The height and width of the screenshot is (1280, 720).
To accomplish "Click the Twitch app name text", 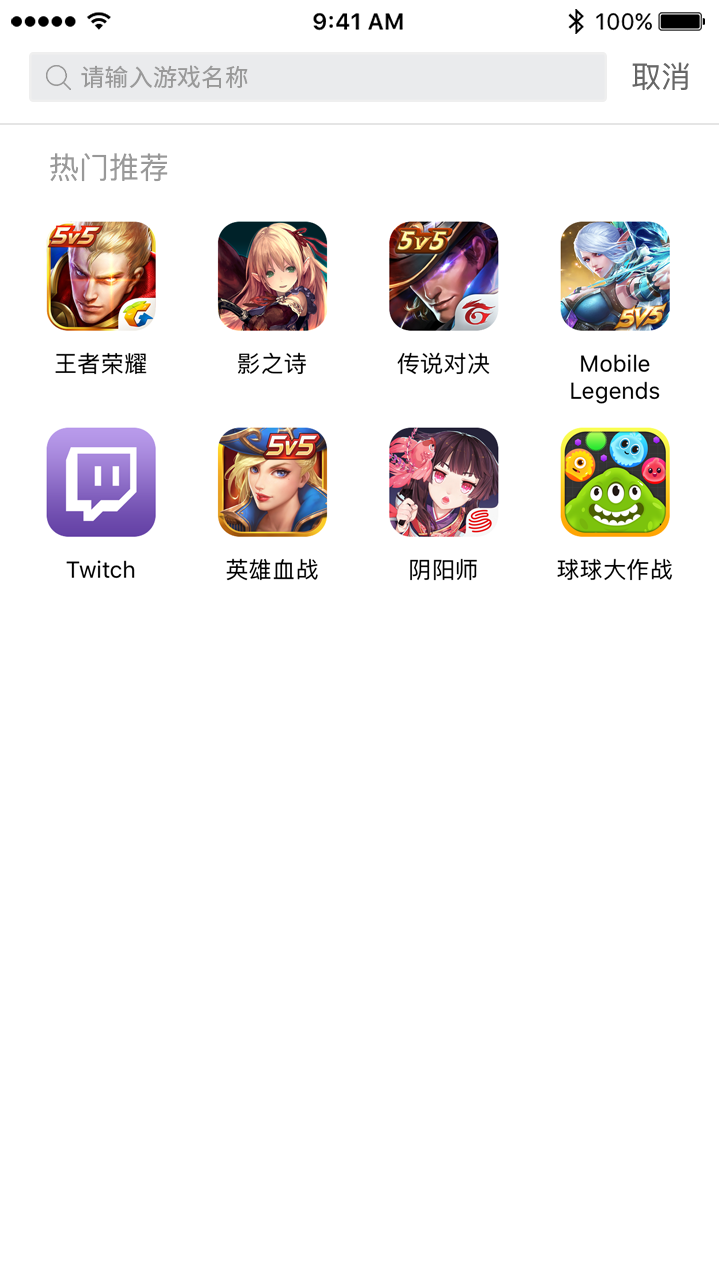I will (100, 570).
